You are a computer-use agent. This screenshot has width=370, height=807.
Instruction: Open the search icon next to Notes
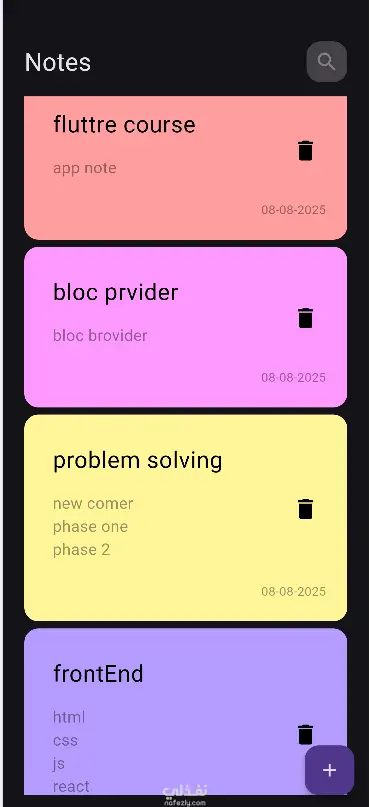coord(326,62)
